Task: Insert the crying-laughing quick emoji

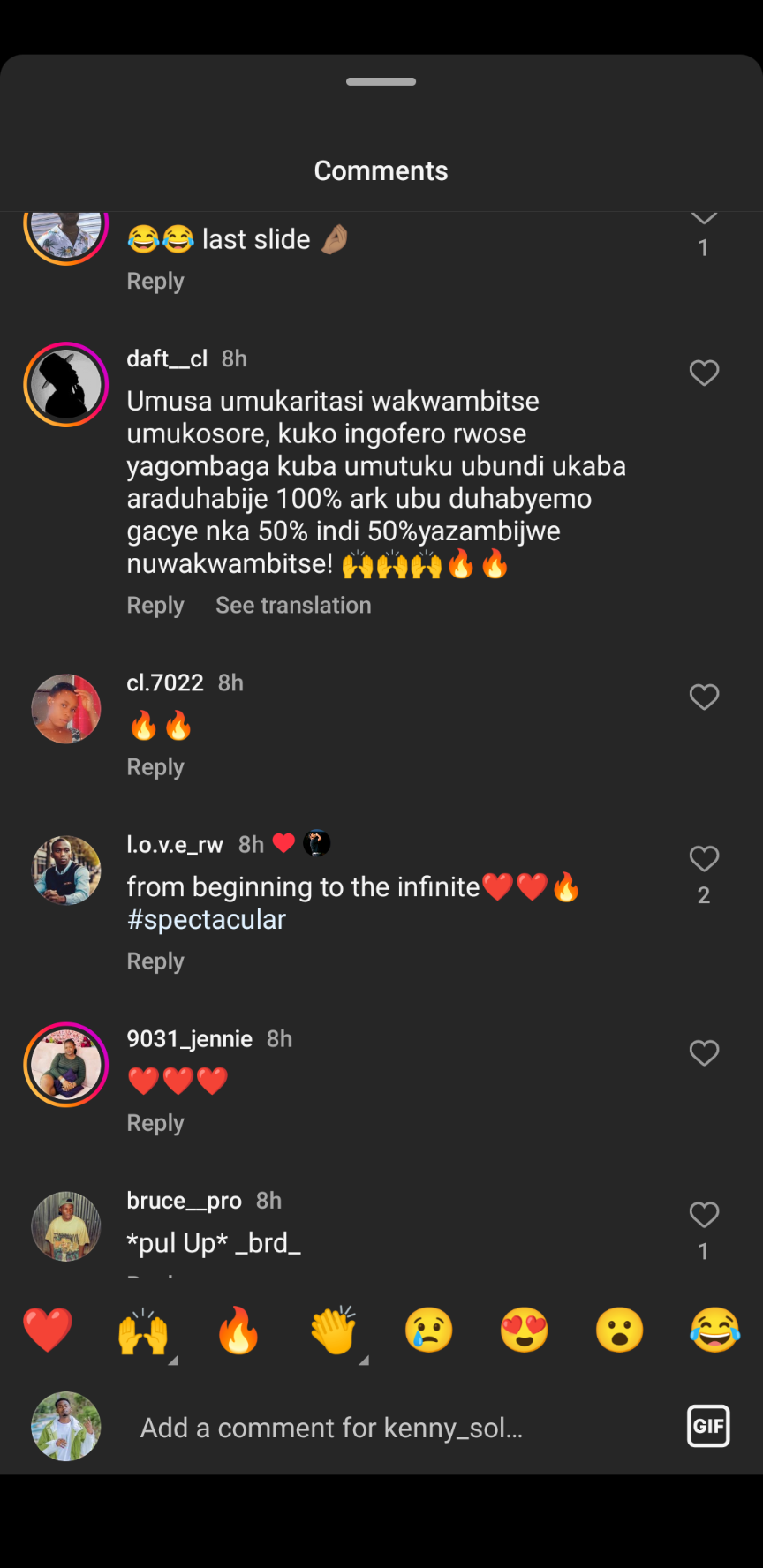Action: tap(714, 1331)
